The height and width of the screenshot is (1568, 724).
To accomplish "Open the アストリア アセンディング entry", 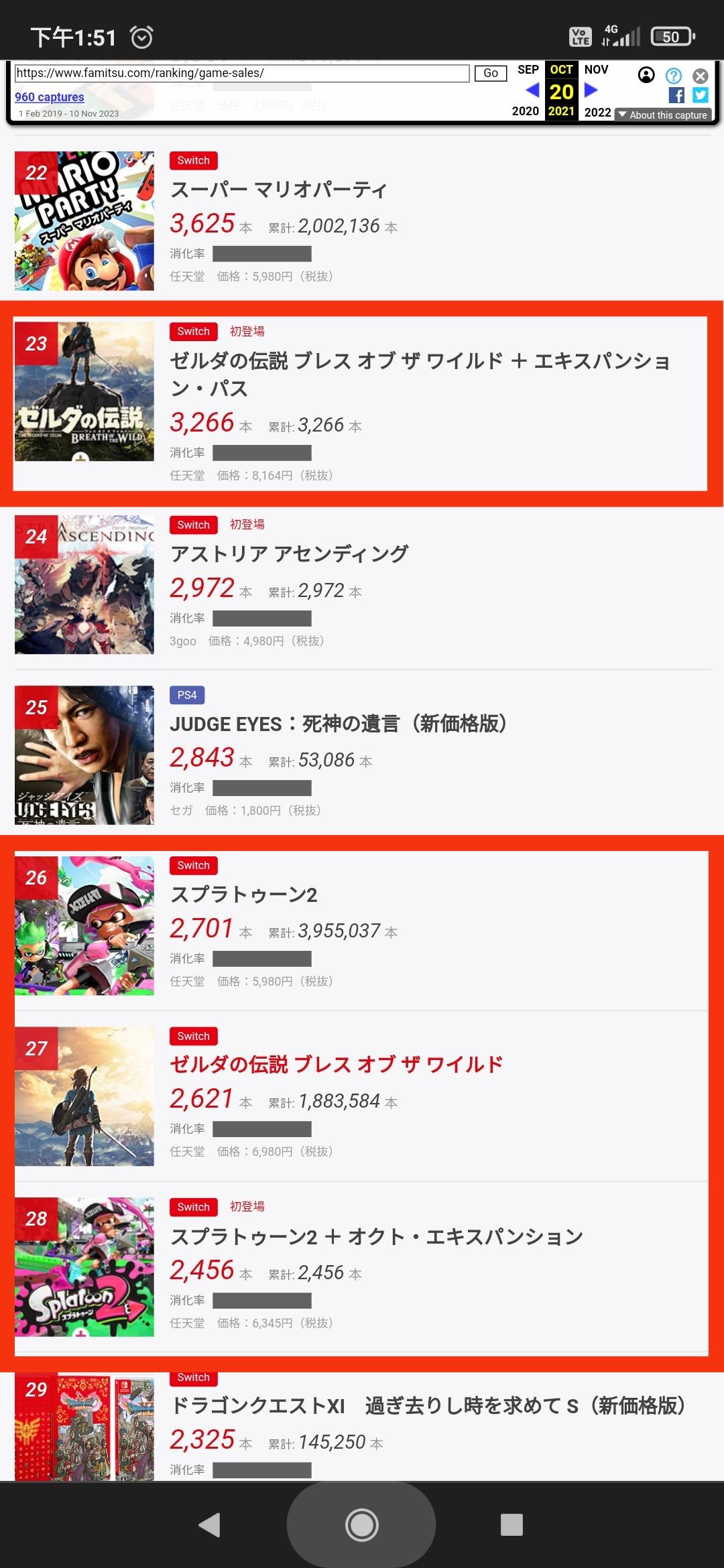I will click(289, 554).
